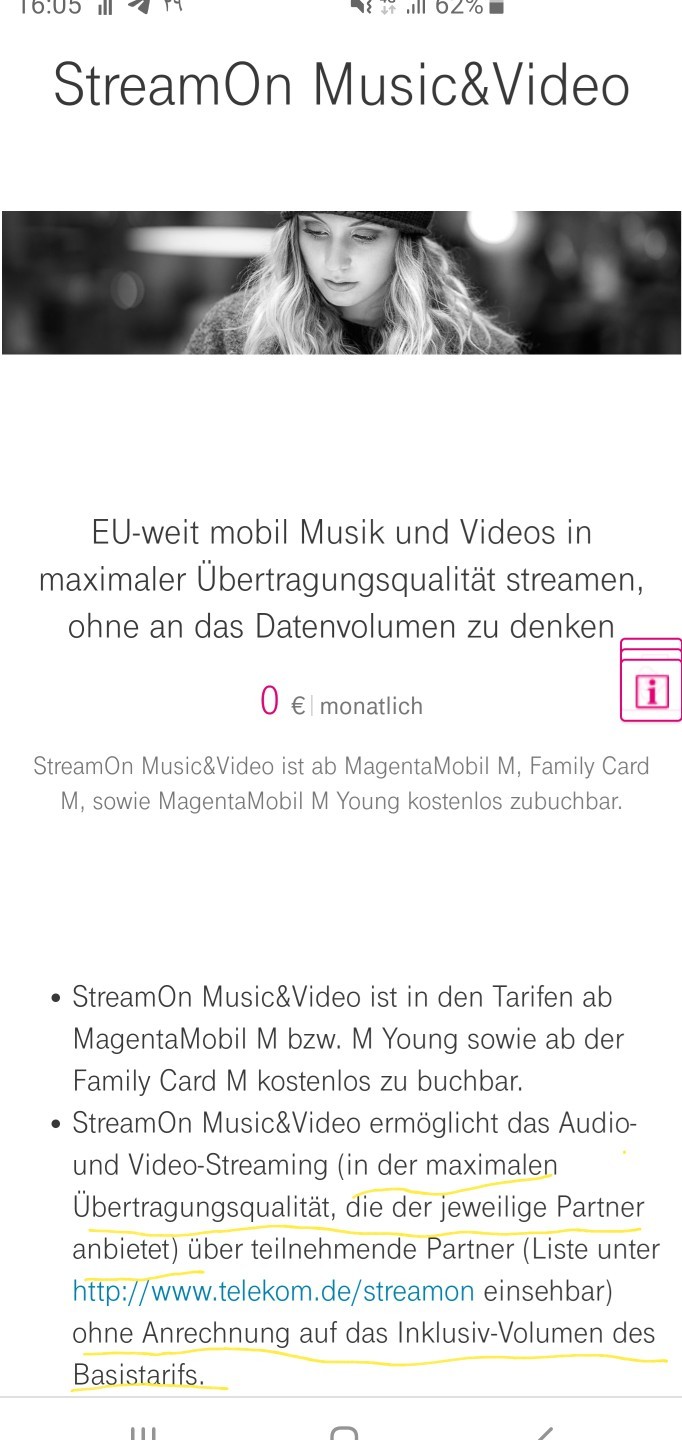Tap the system back button

coord(545,1432)
